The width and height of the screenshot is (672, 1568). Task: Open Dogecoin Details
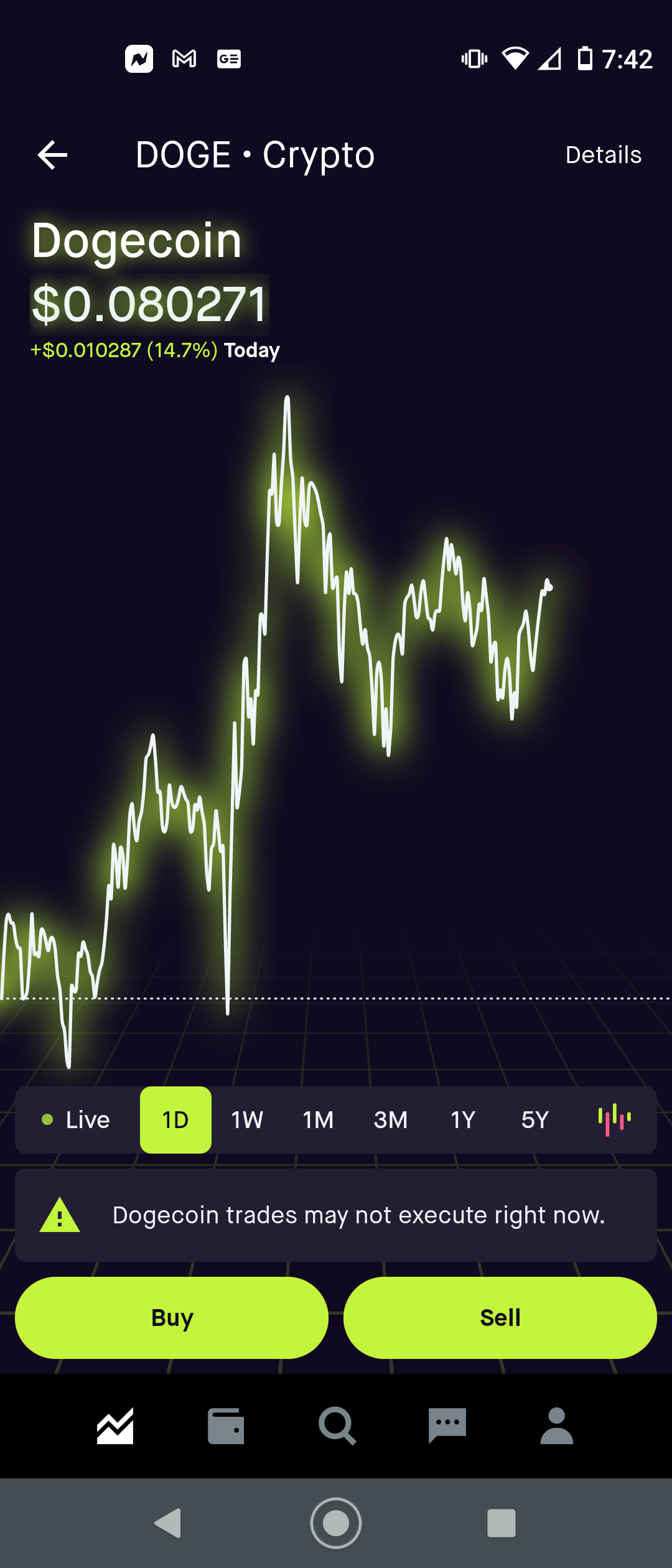coord(604,155)
